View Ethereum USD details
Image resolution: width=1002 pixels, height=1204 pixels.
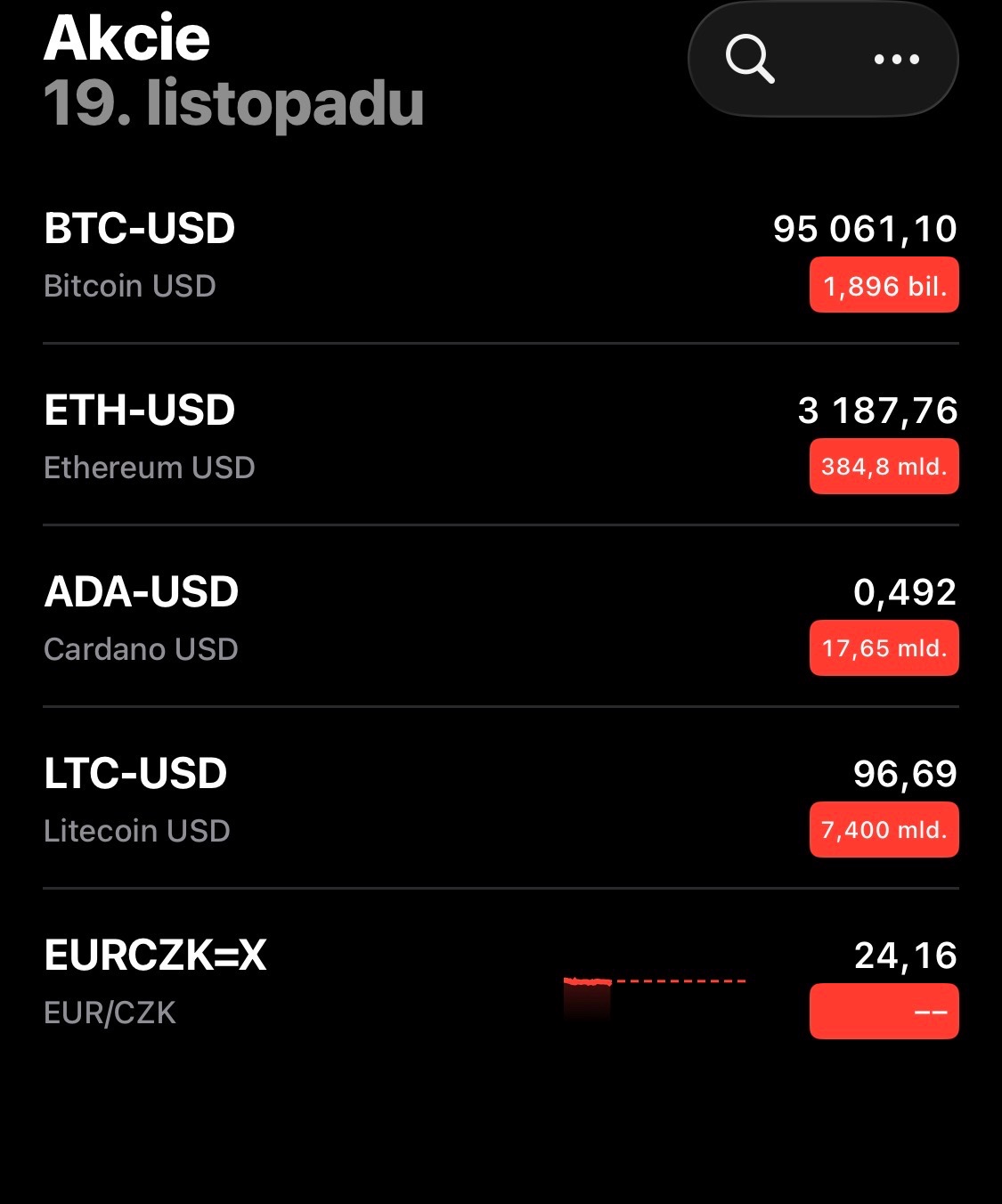coord(356,437)
